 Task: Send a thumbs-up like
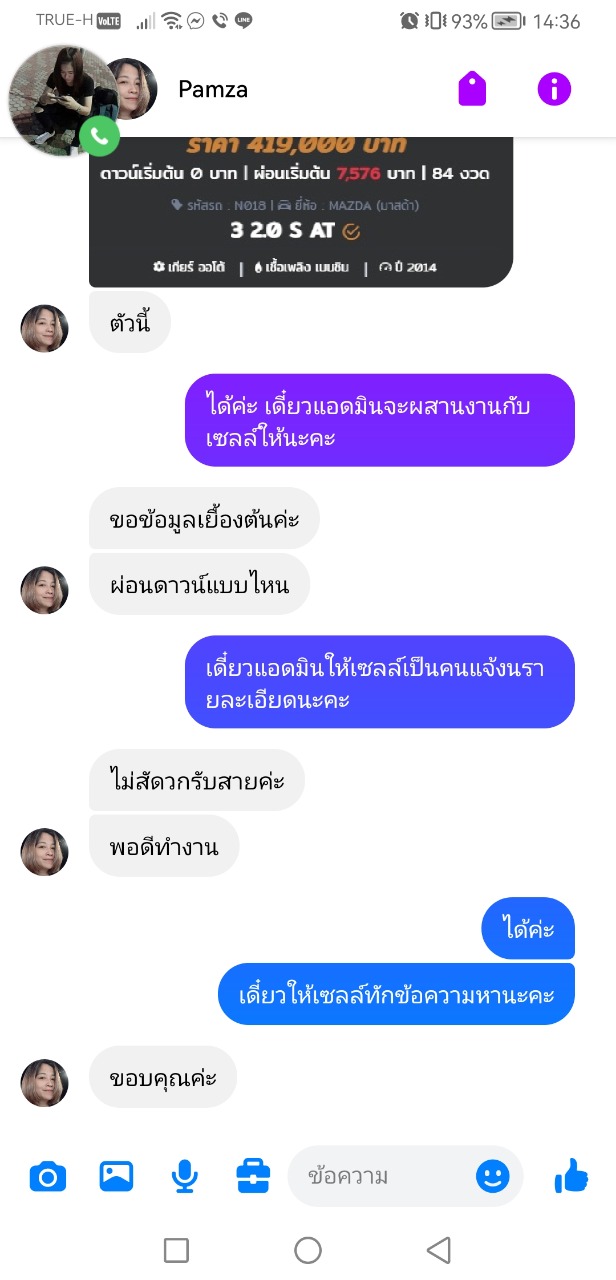pyautogui.click(x=571, y=1176)
